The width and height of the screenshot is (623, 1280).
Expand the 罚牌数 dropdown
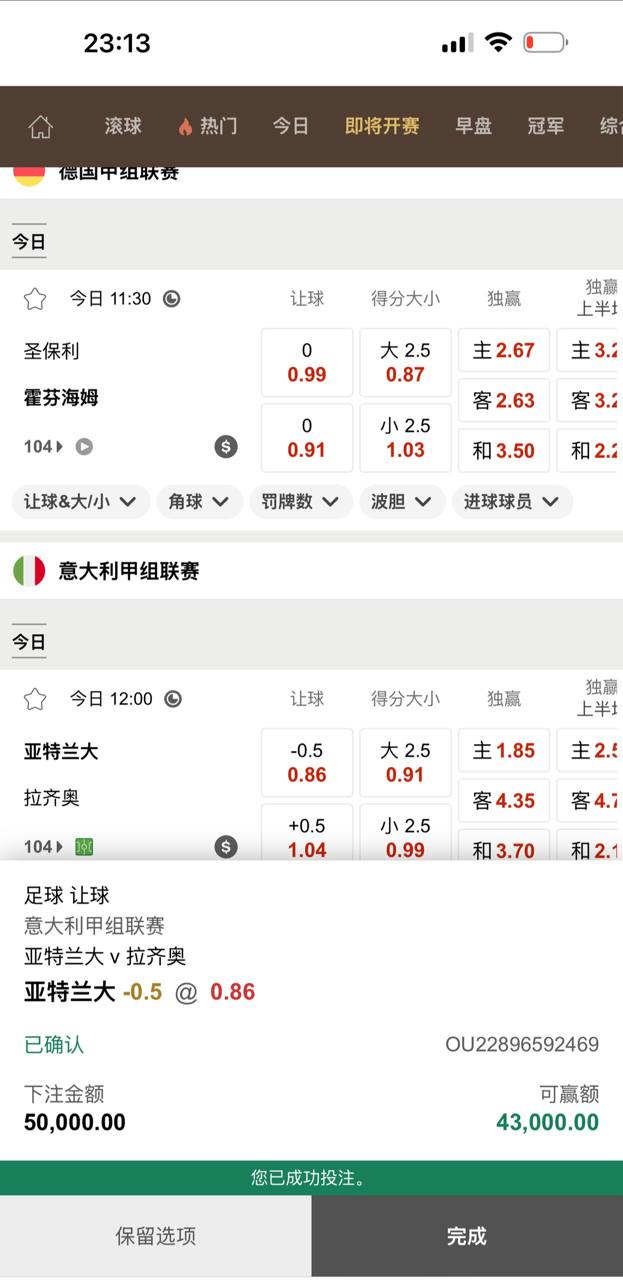pyautogui.click(x=300, y=502)
